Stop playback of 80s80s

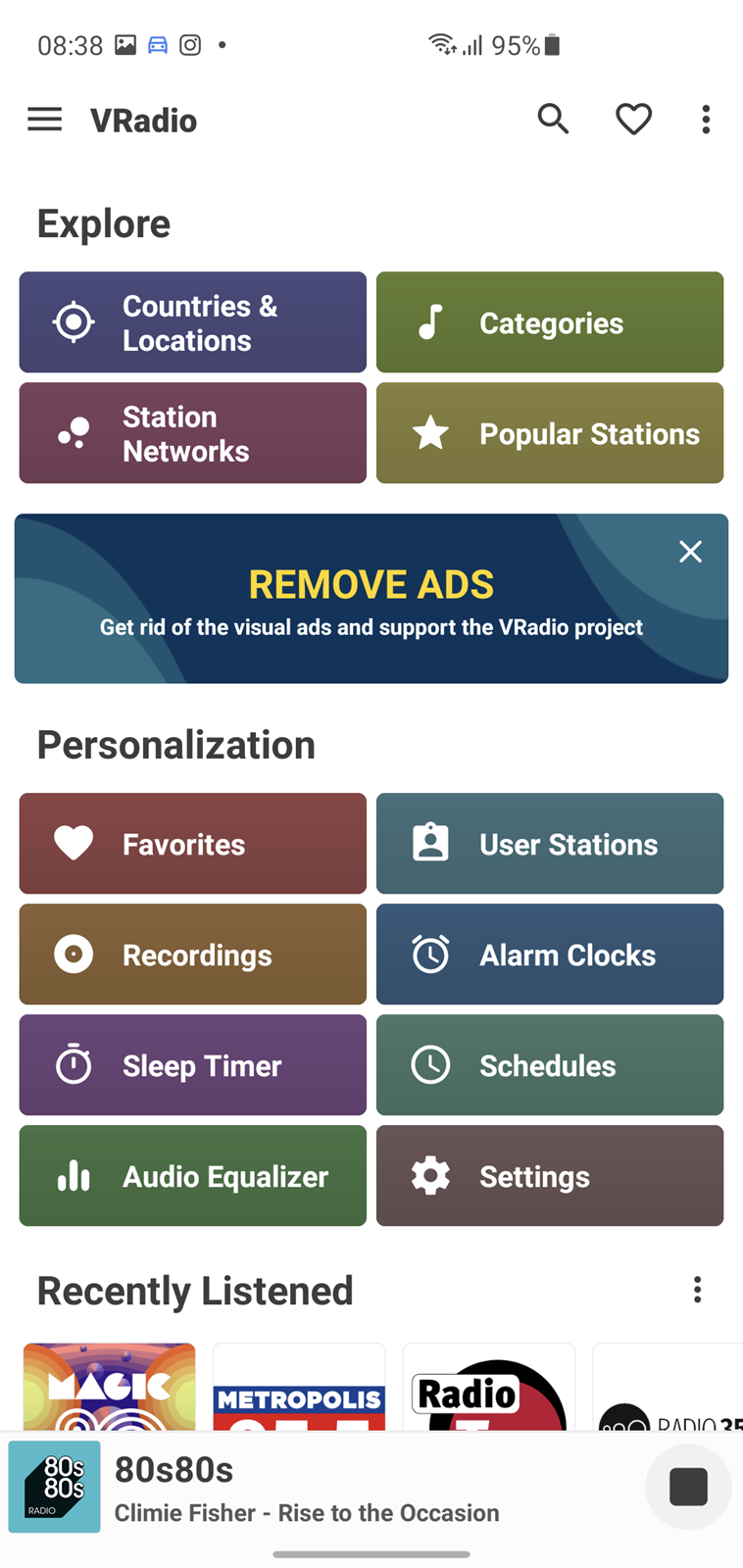pyautogui.click(x=688, y=1487)
